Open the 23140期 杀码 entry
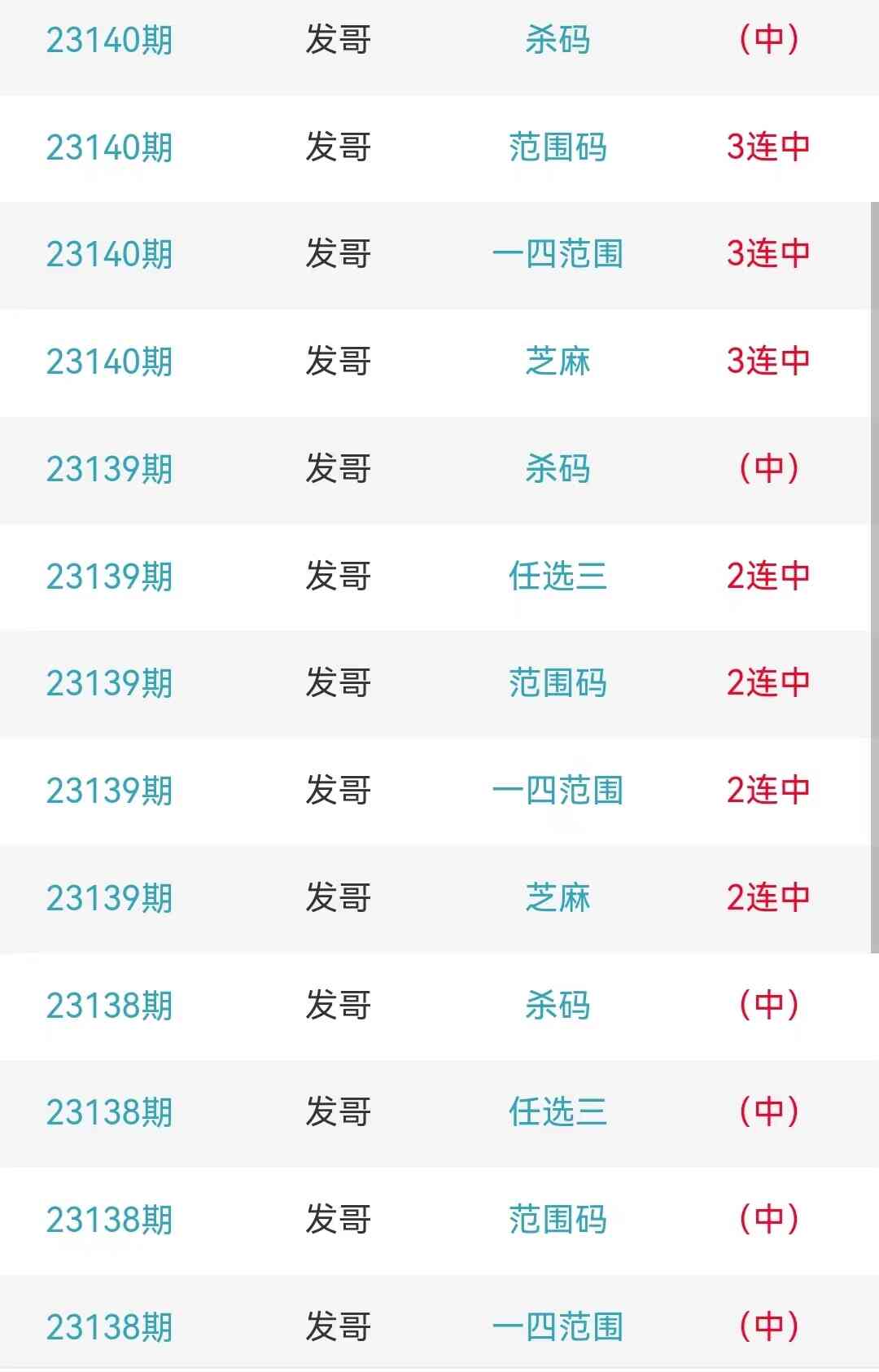 pyautogui.click(x=558, y=40)
